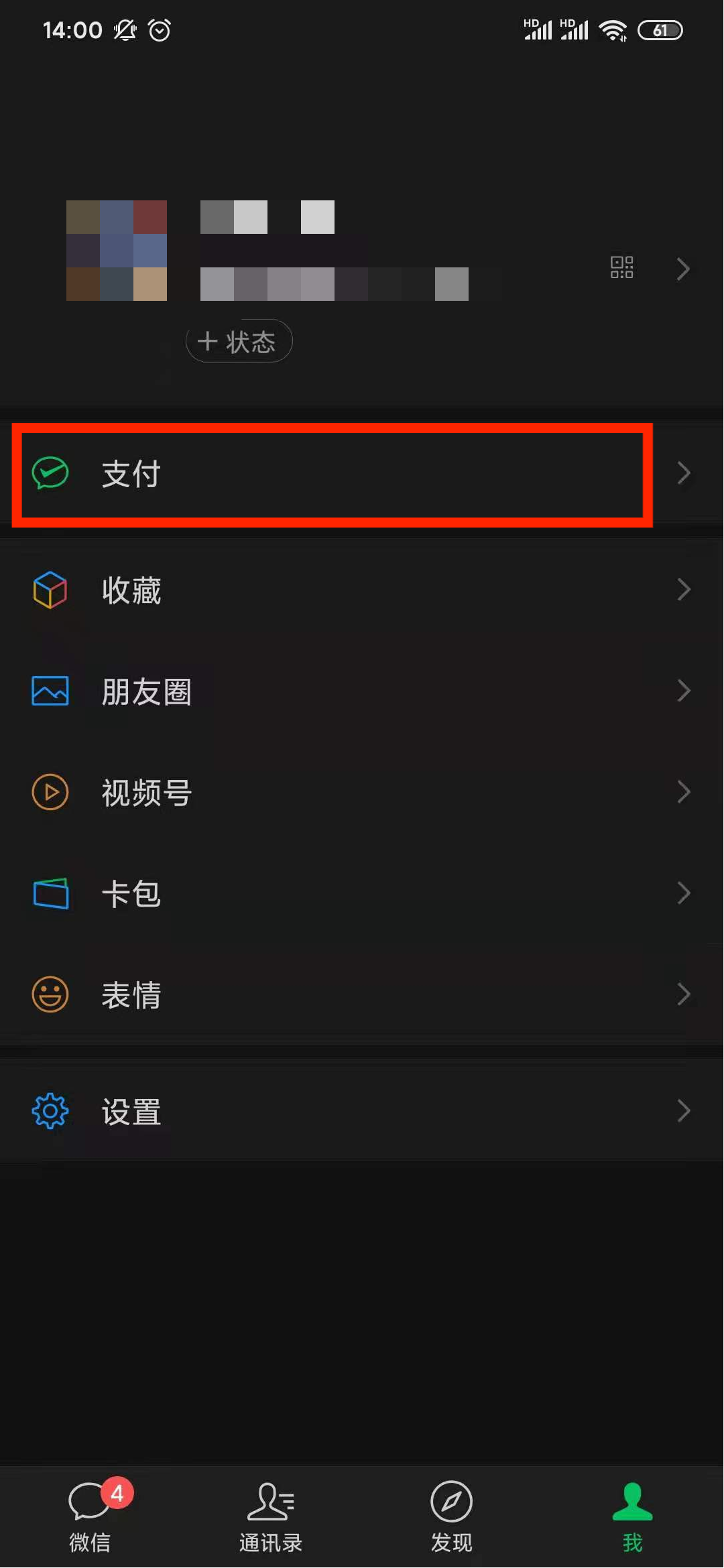
Task: Open profile details via the avatar
Action: [x=117, y=251]
